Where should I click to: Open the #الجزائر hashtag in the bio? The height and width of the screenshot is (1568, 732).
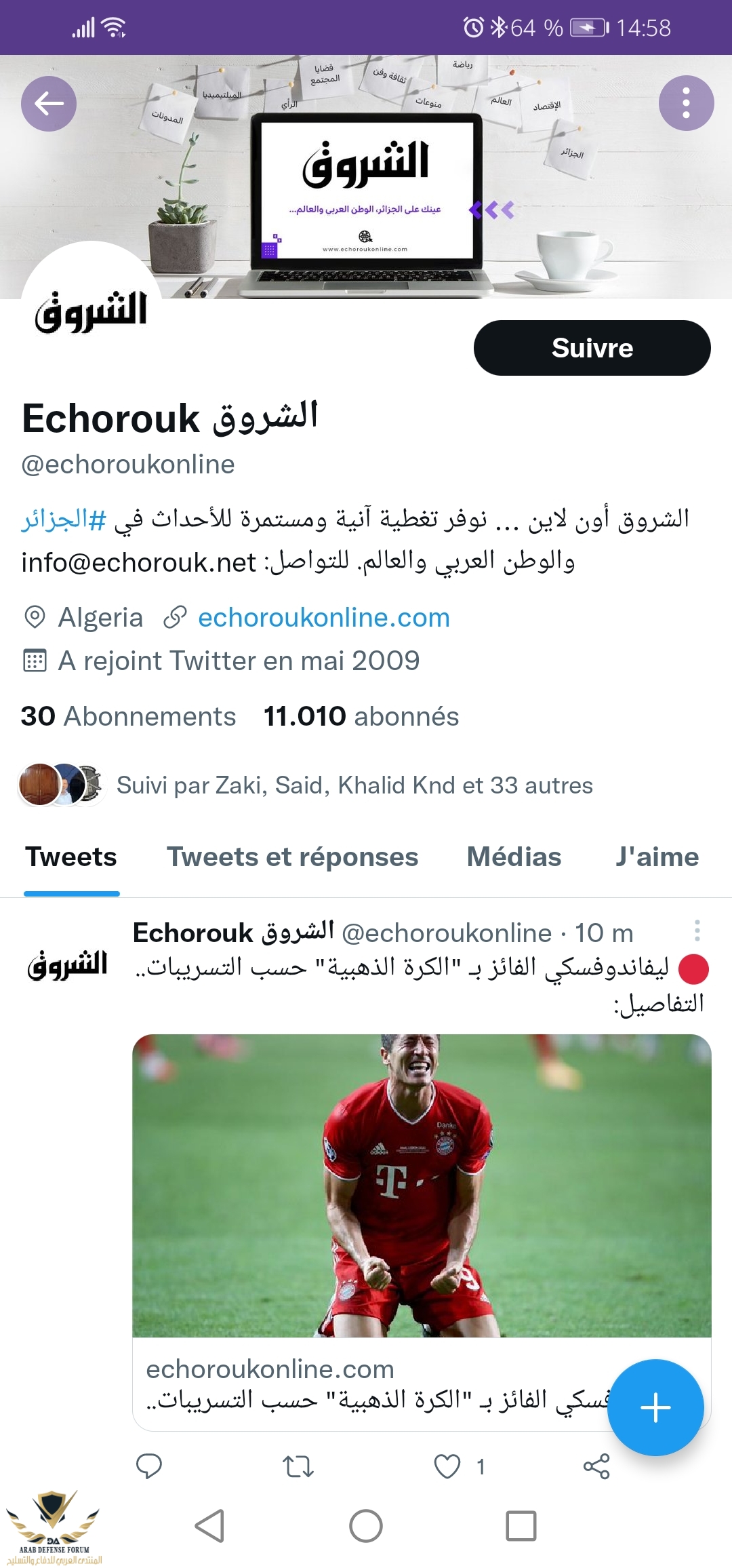[x=64, y=520]
